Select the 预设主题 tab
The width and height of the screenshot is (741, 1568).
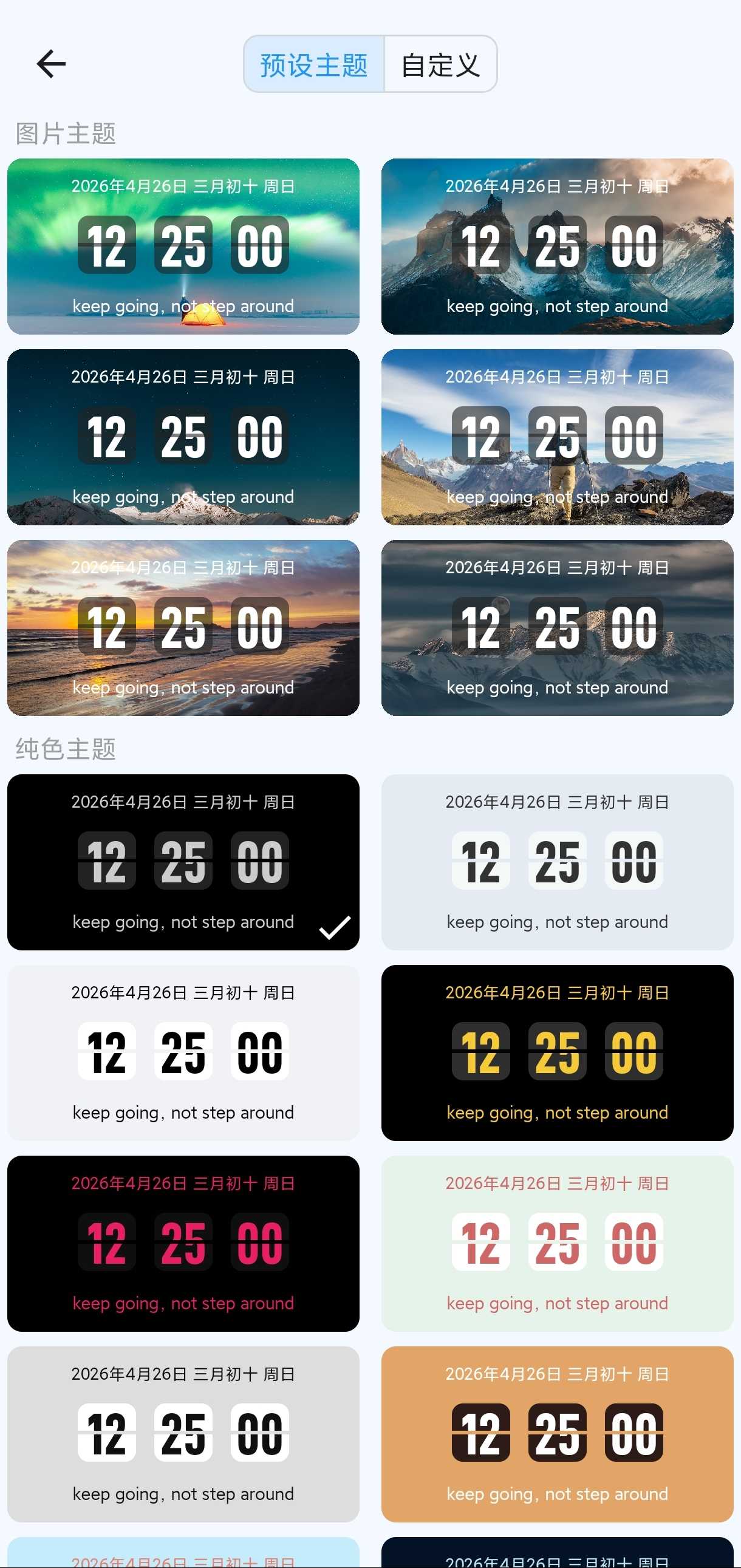[314, 64]
